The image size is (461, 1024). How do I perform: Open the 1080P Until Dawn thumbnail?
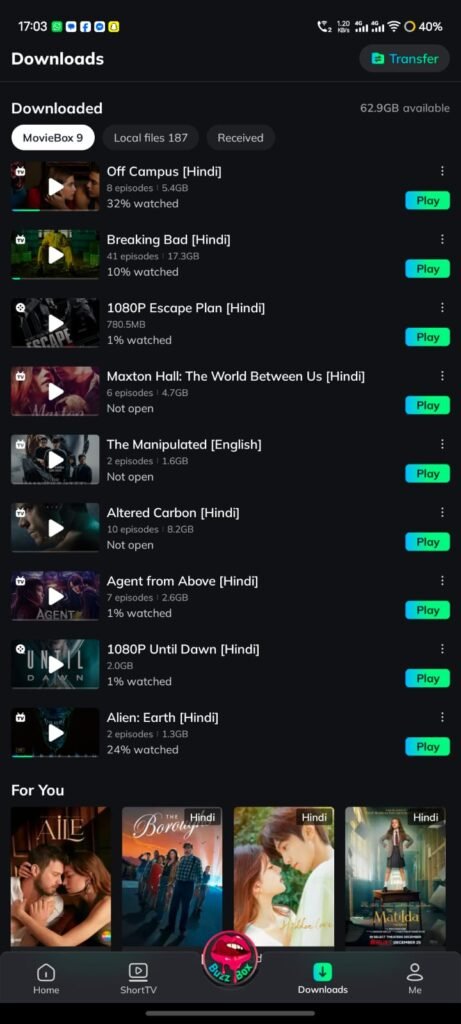point(56,664)
